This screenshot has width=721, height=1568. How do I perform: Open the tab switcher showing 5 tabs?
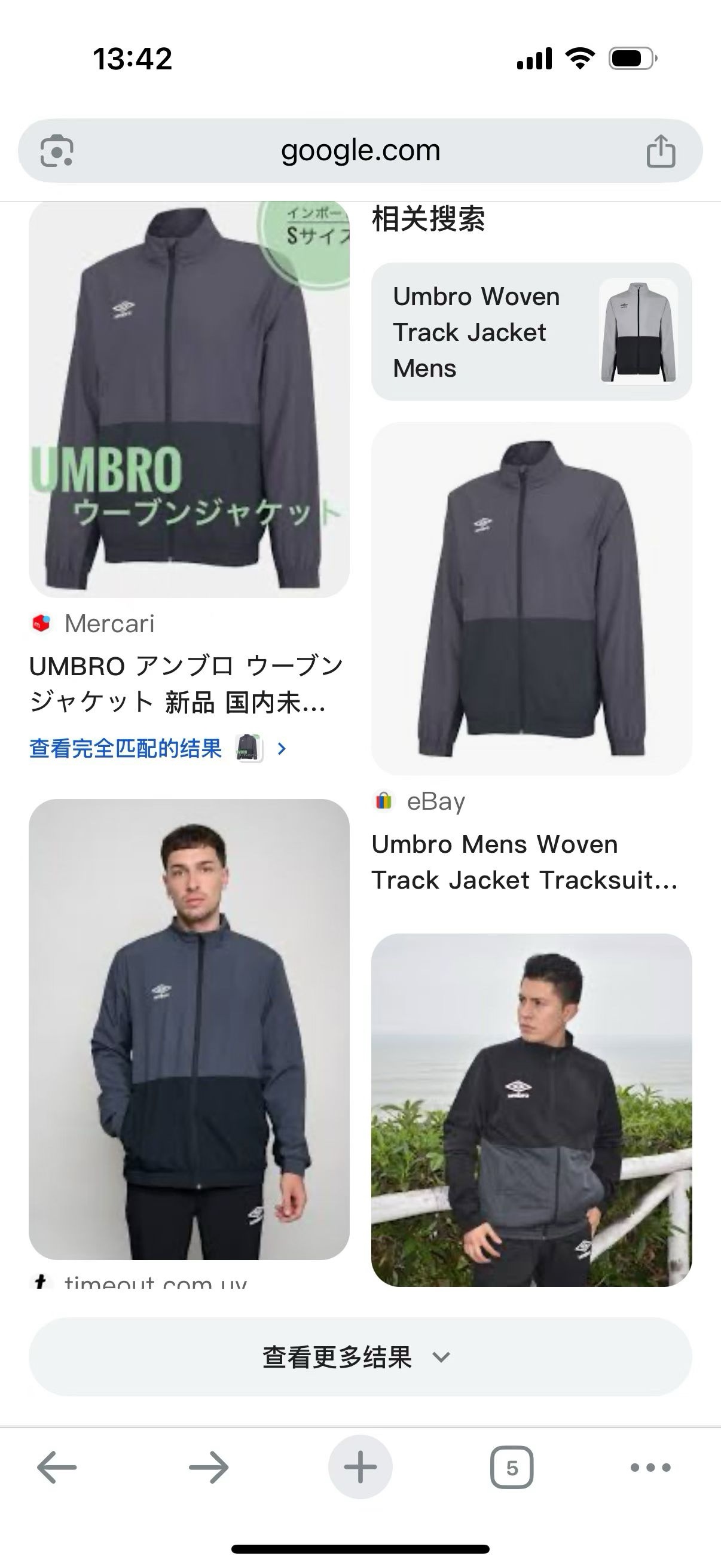512,1468
